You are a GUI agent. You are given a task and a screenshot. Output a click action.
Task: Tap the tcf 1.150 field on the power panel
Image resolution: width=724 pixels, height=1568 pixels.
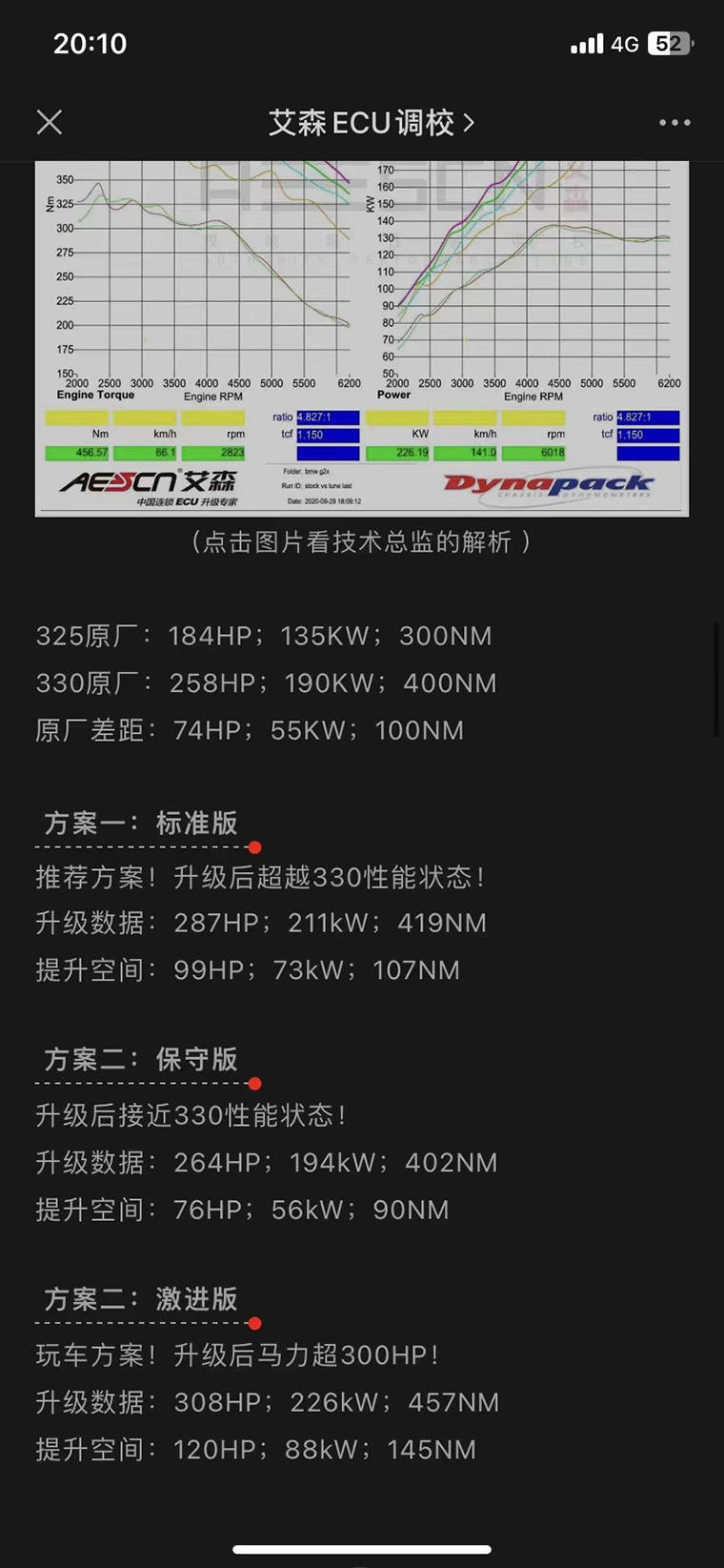coord(648,435)
